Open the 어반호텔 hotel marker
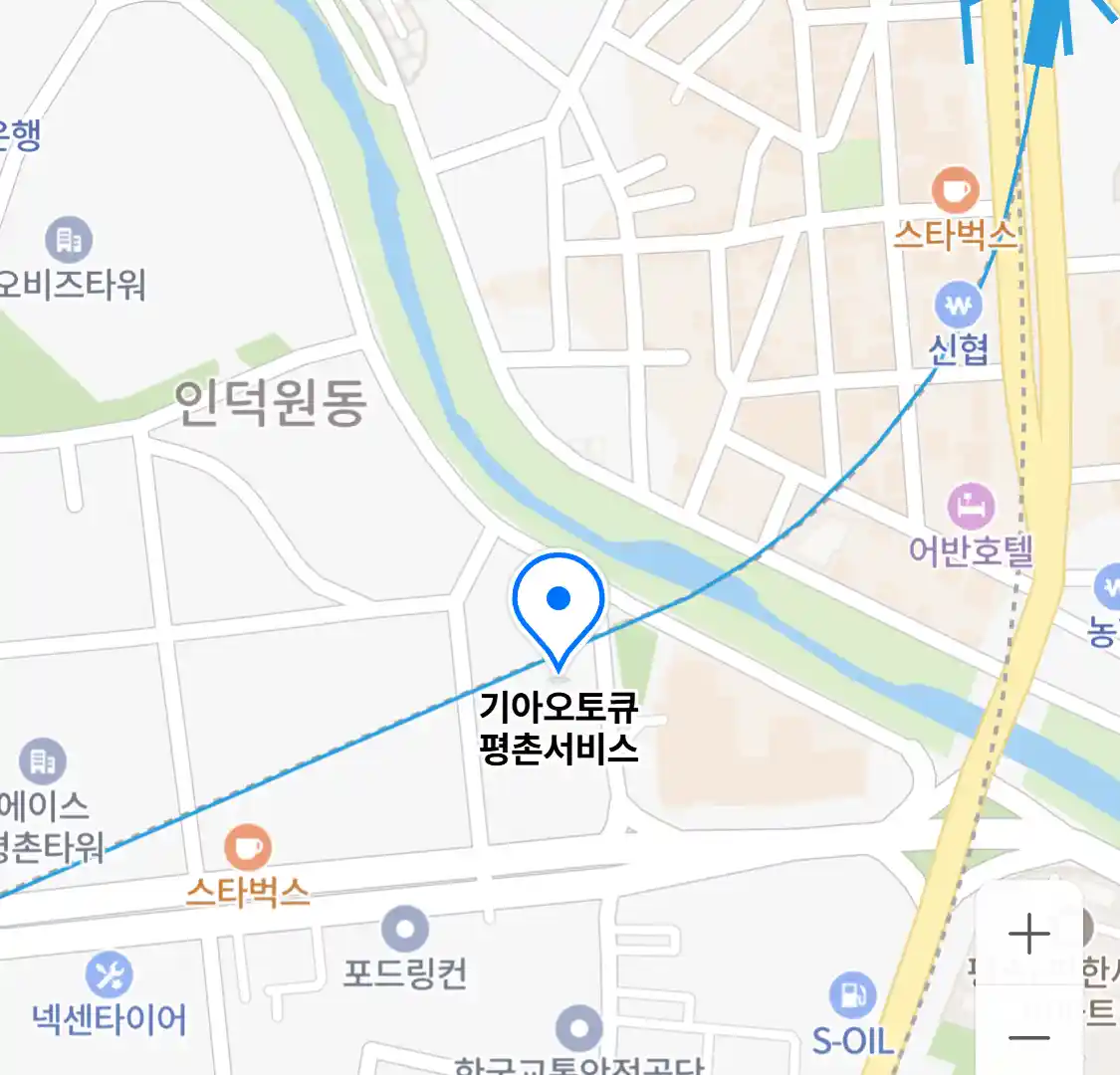1120x1075 pixels. 971,507
